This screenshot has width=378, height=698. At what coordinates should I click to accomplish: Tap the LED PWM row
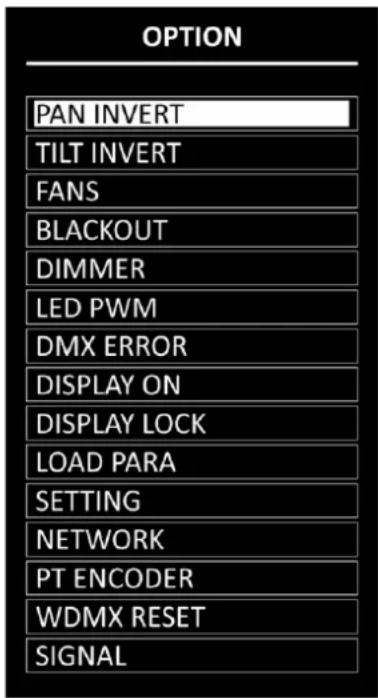[x=192, y=307]
